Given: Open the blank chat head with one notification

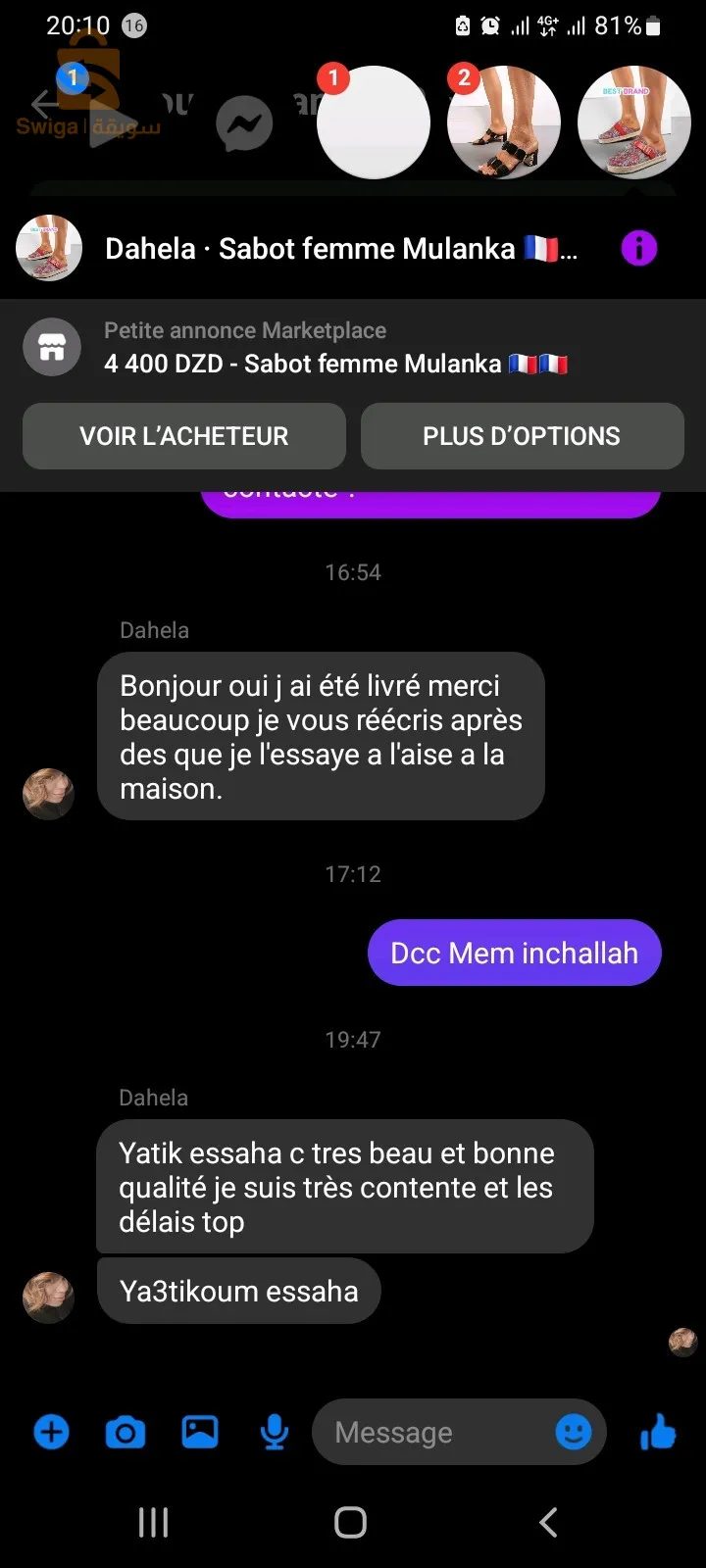Looking at the screenshot, I should pyautogui.click(x=374, y=122).
